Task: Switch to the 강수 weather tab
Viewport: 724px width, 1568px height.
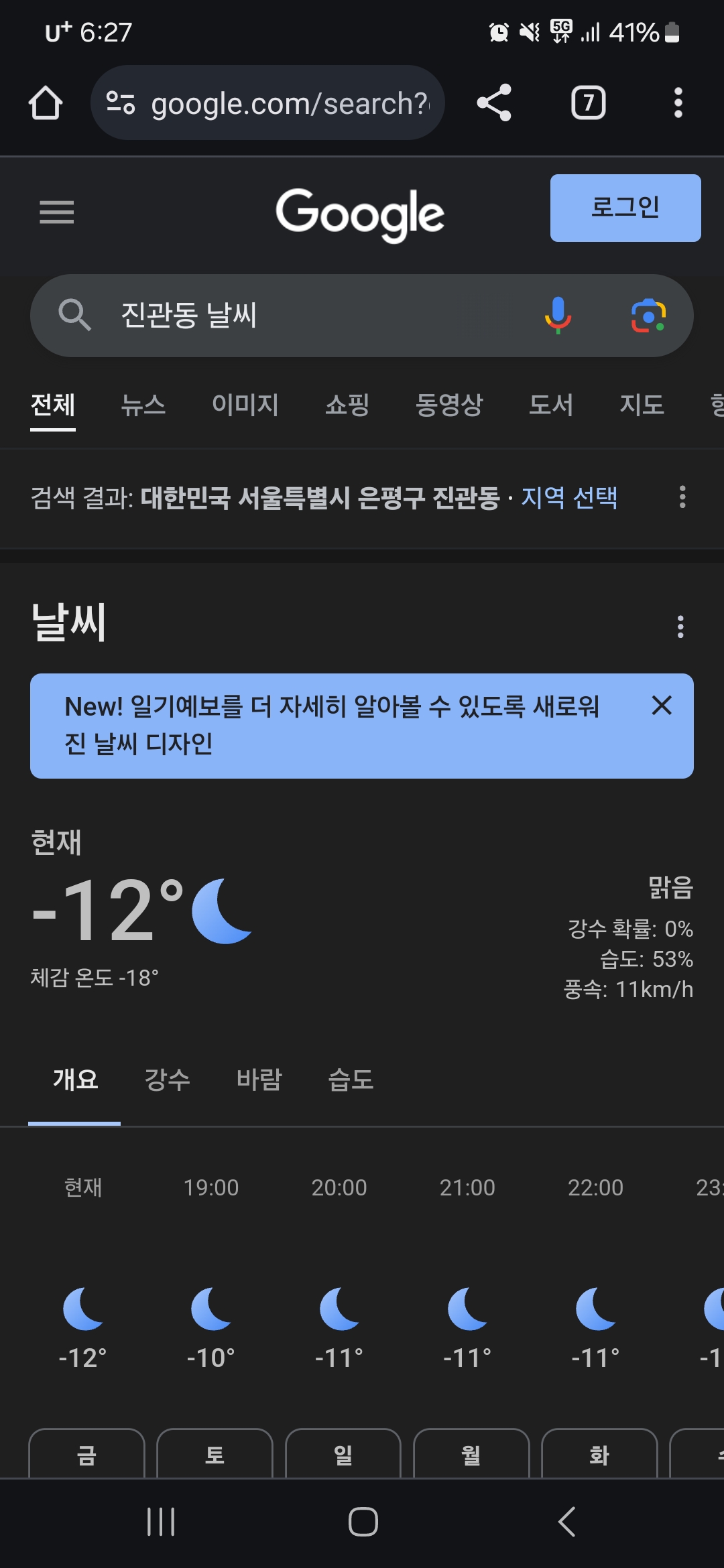Action: 168,1080
